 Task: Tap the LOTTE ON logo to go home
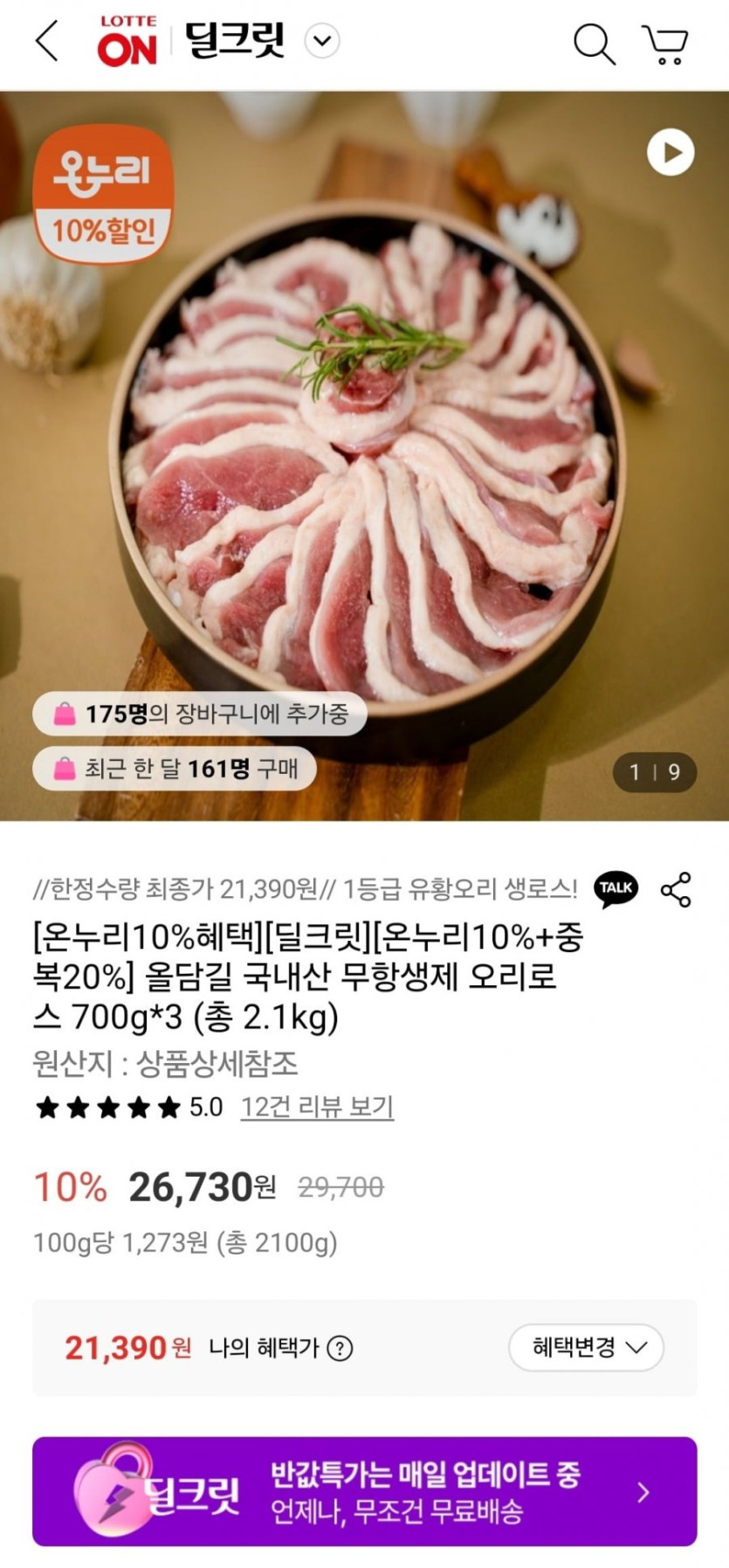point(127,41)
